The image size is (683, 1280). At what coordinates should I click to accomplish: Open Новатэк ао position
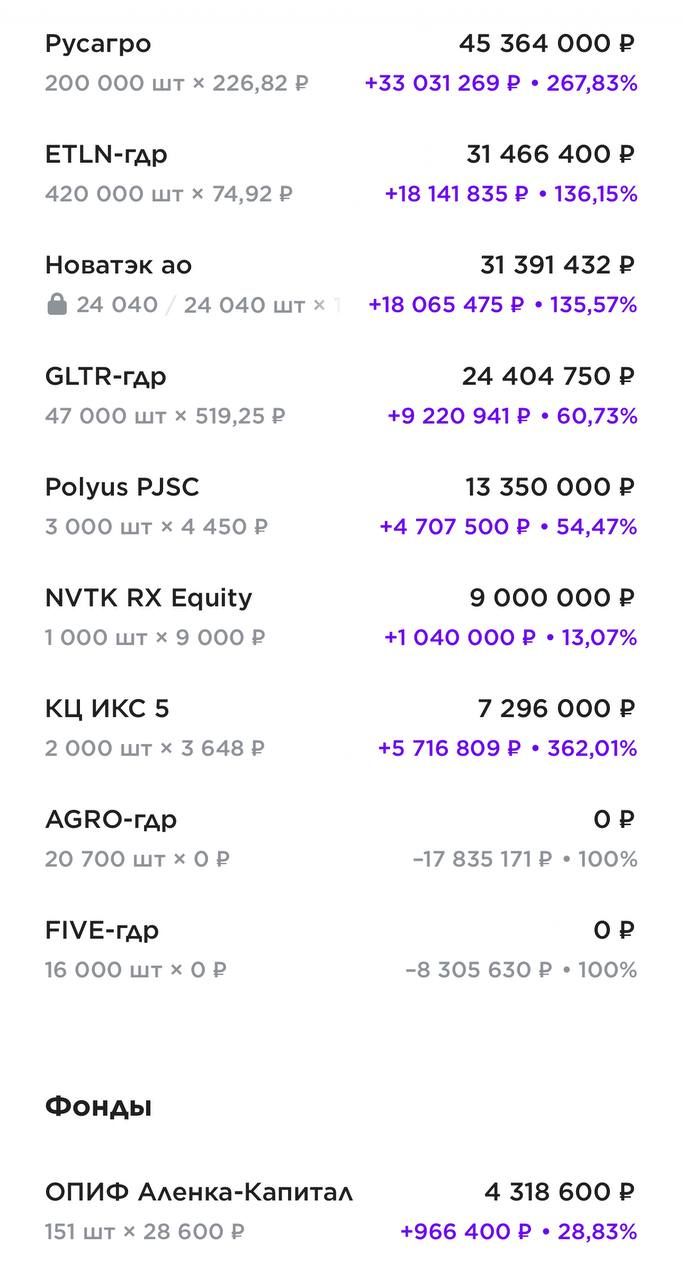click(x=340, y=284)
